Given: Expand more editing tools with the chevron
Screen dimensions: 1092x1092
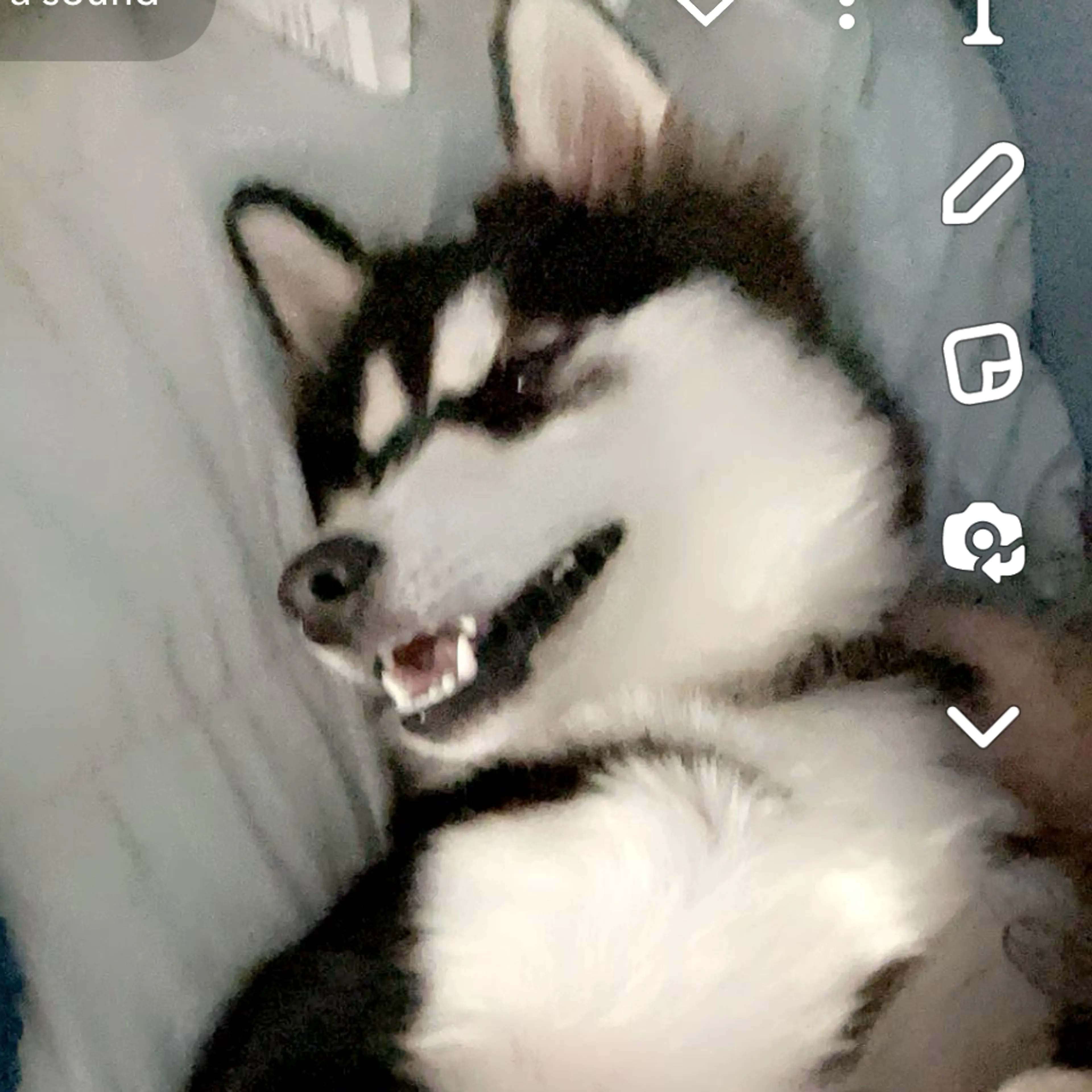Looking at the screenshot, I should pos(983,726).
